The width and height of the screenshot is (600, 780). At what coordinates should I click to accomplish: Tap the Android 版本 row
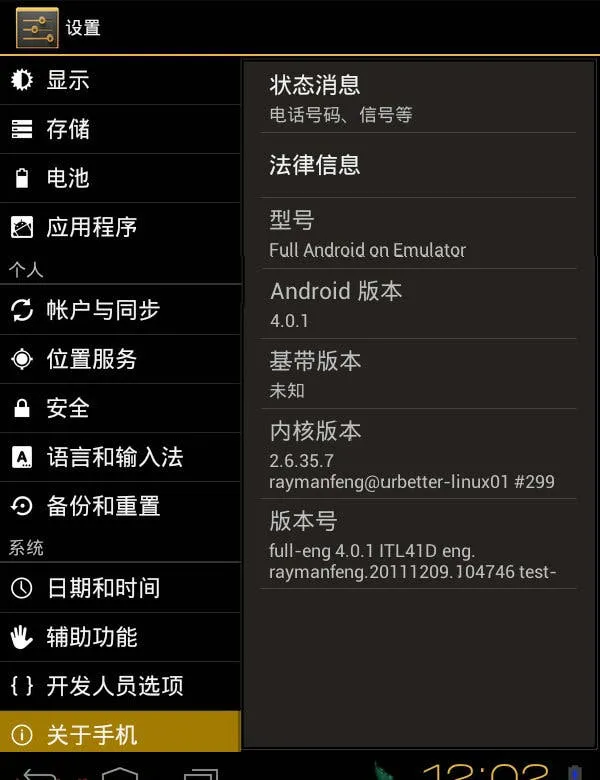pyautogui.click(x=418, y=304)
